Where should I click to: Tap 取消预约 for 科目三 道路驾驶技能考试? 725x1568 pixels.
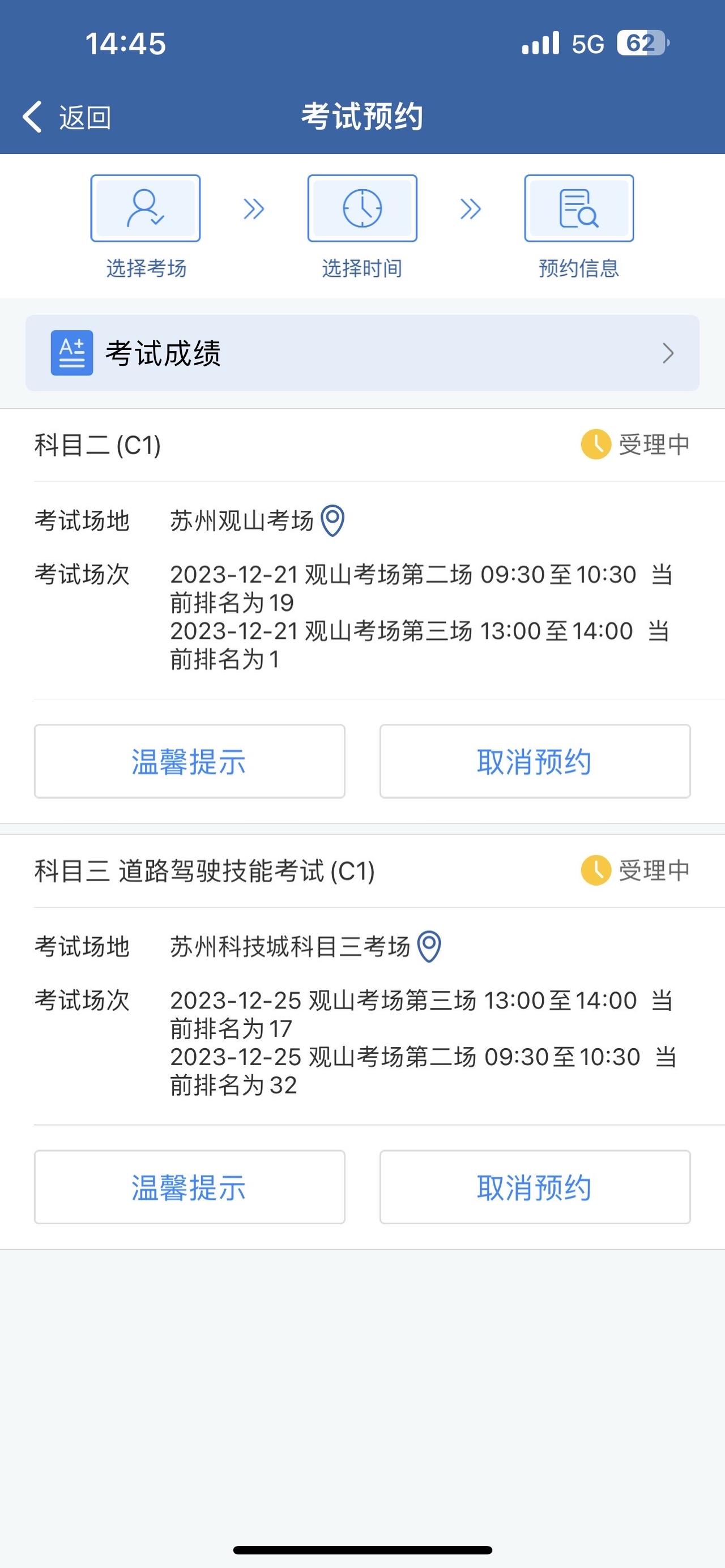point(535,1187)
